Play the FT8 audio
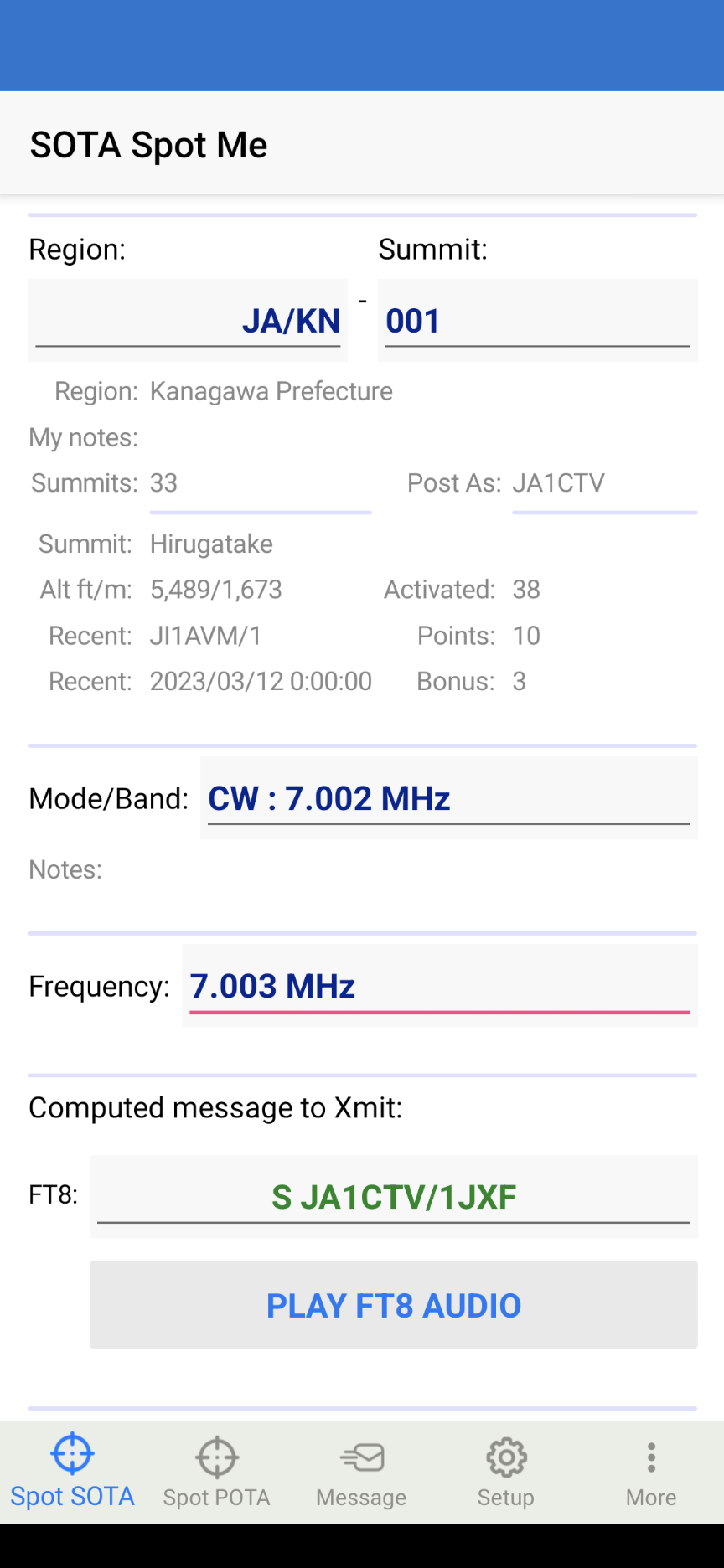This screenshot has height=1568, width=724. (393, 1305)
